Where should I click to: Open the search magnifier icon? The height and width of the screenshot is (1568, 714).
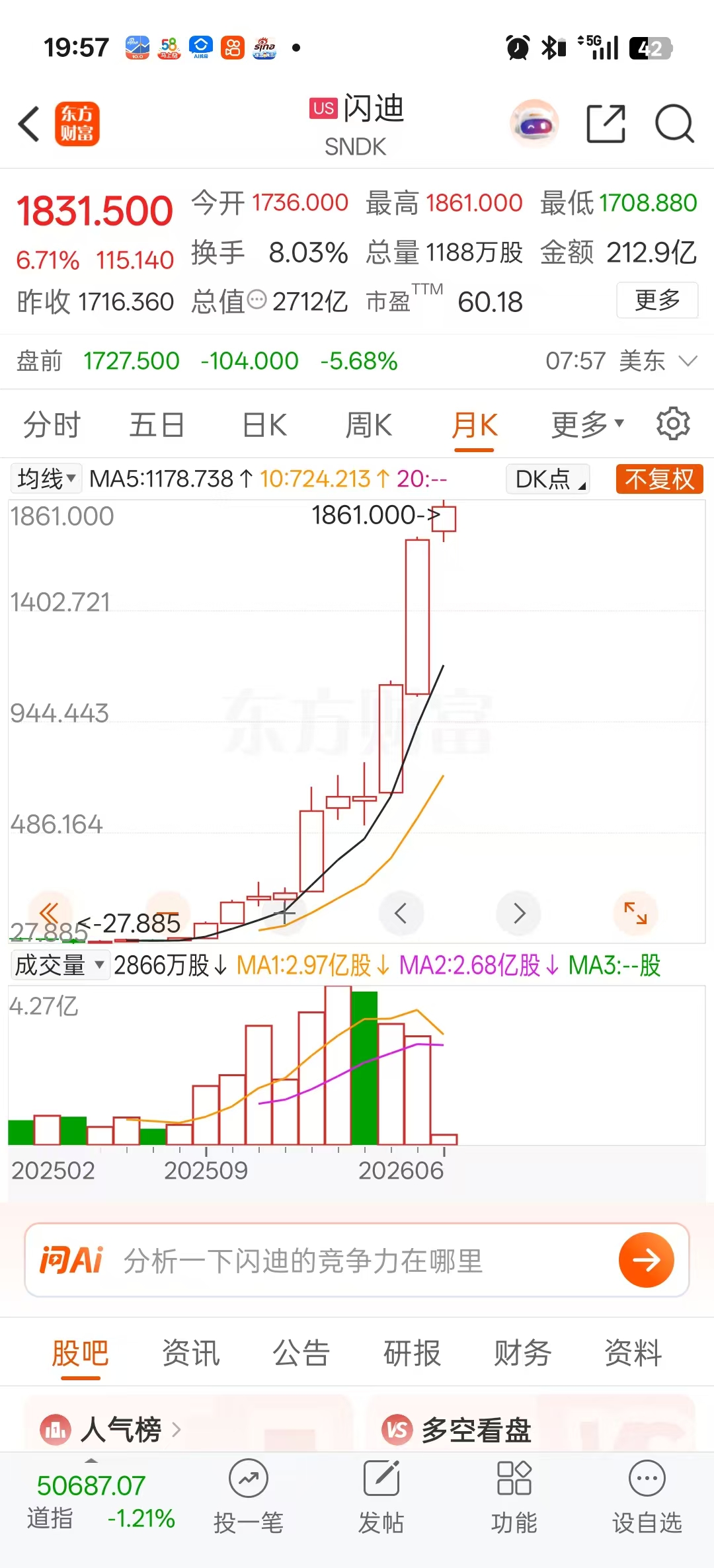tap(674, 124)
